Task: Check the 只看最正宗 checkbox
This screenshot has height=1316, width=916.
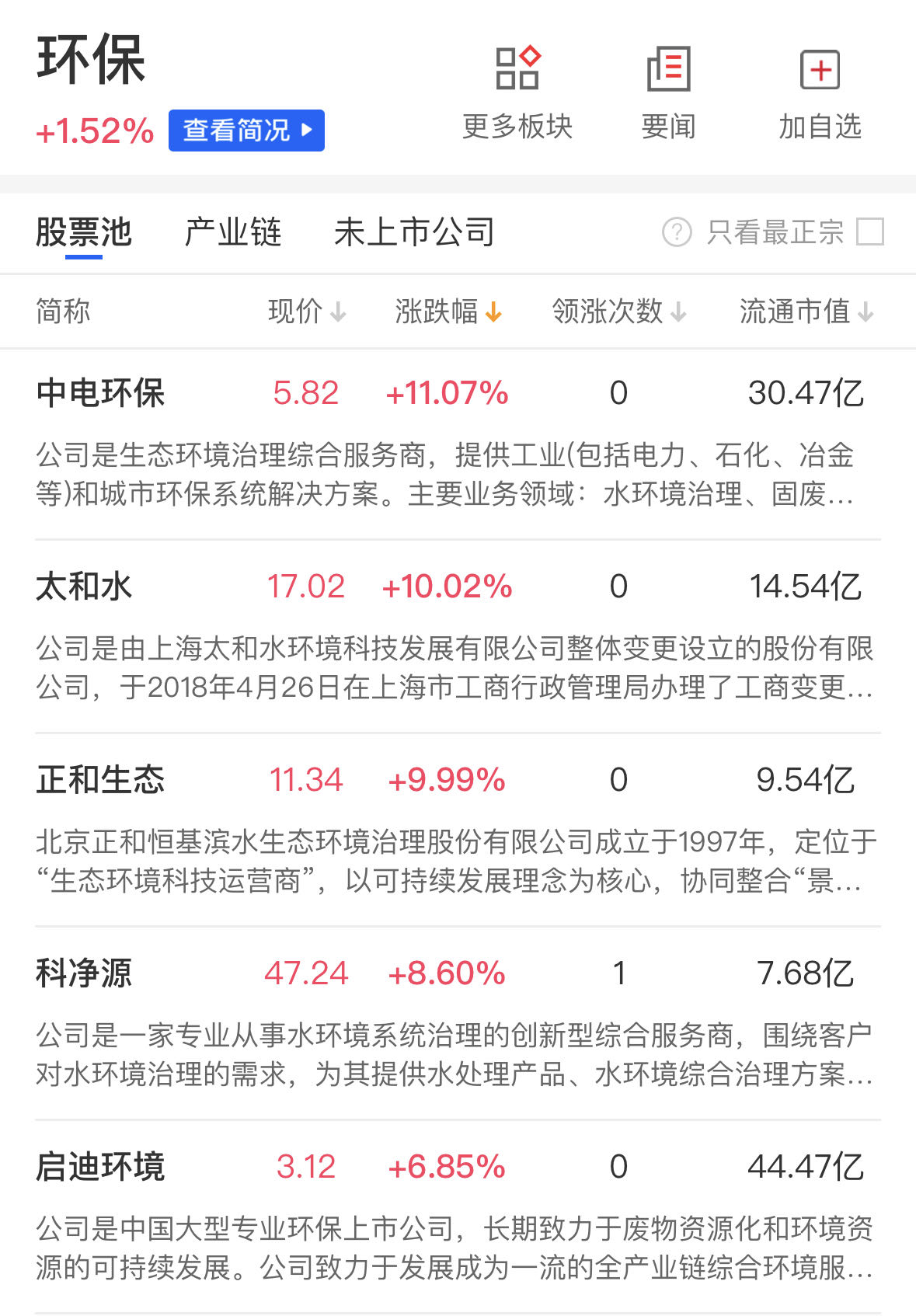Action: coord(869,232)
